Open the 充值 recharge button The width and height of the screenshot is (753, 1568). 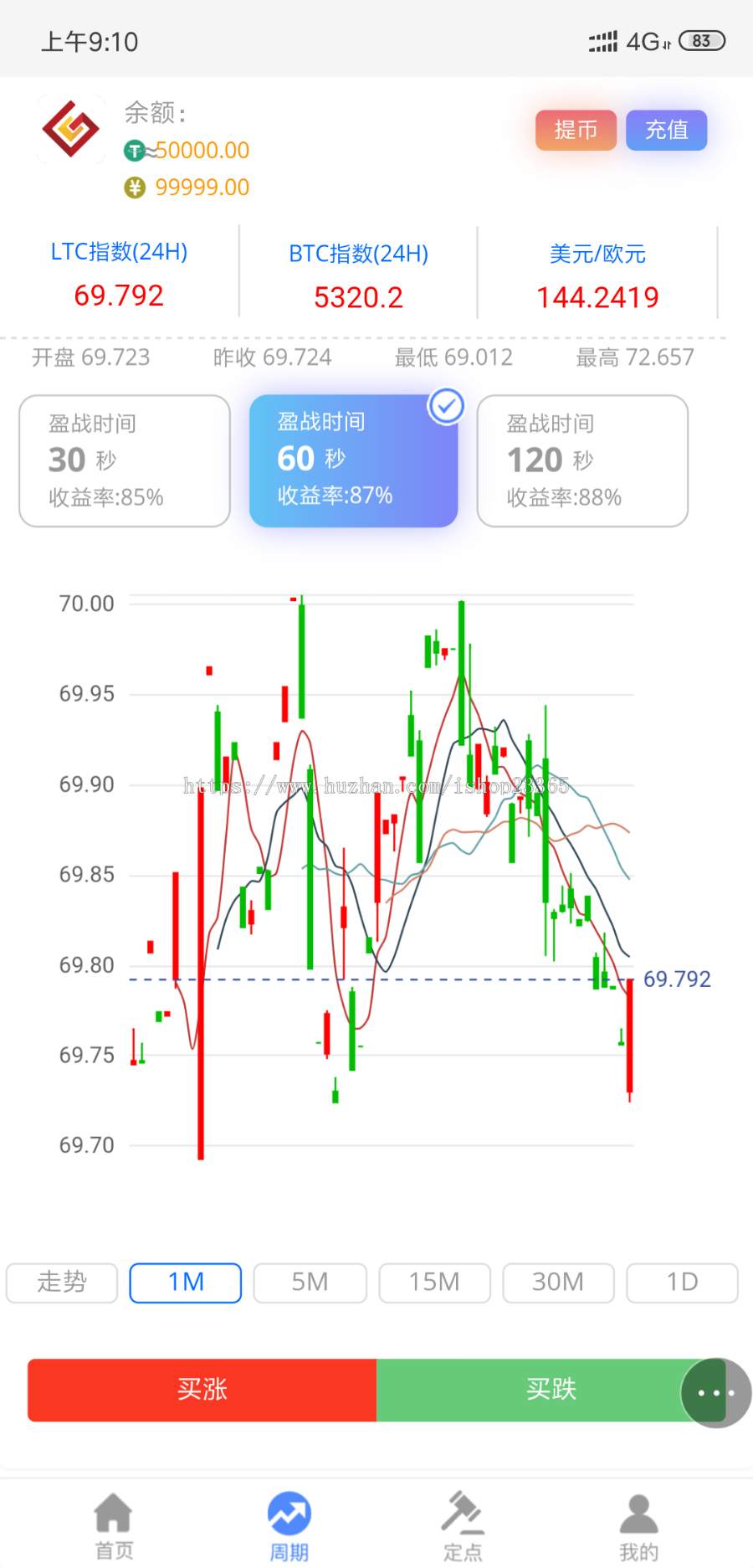(667, 131)
